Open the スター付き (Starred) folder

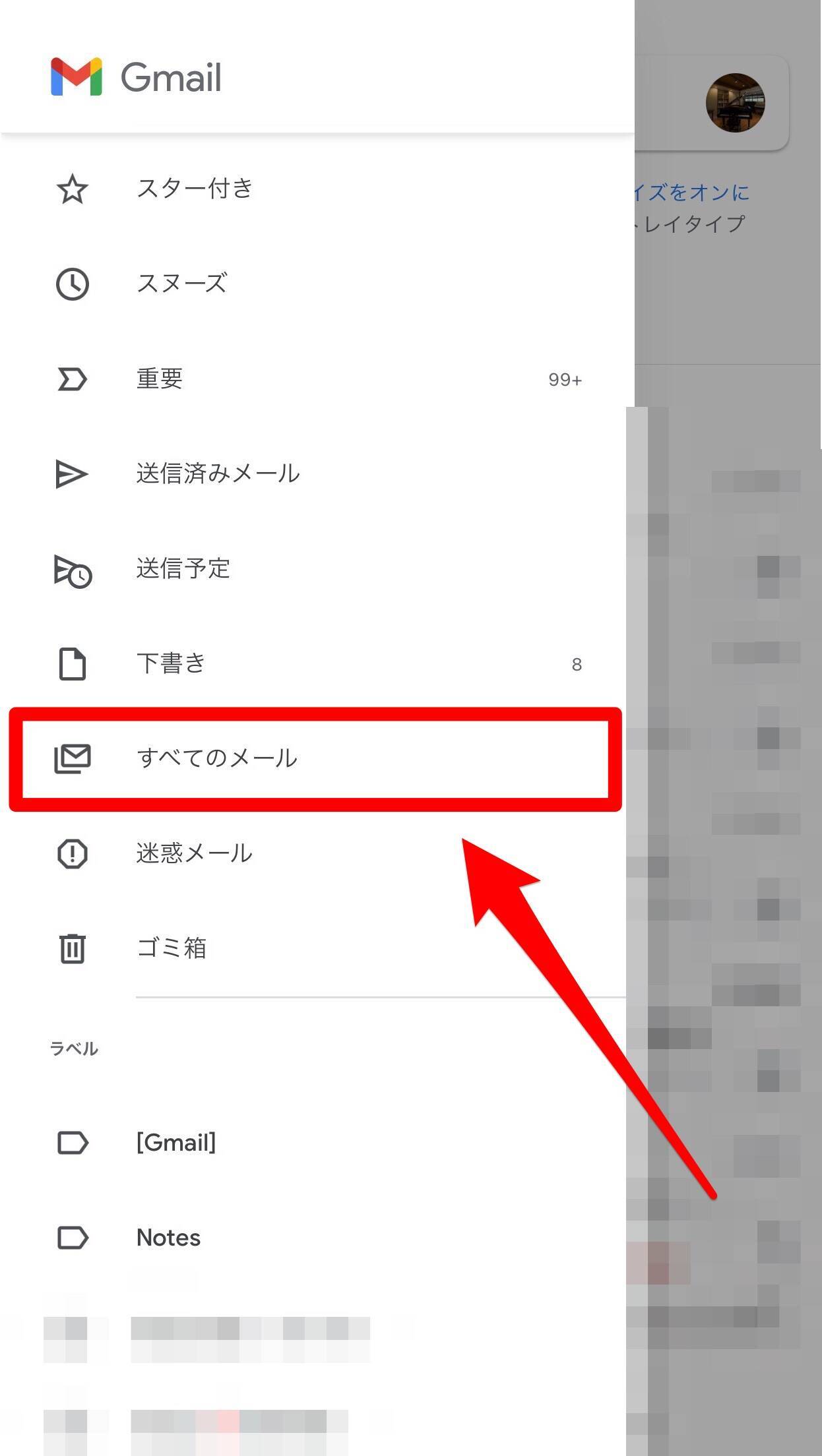195,189
